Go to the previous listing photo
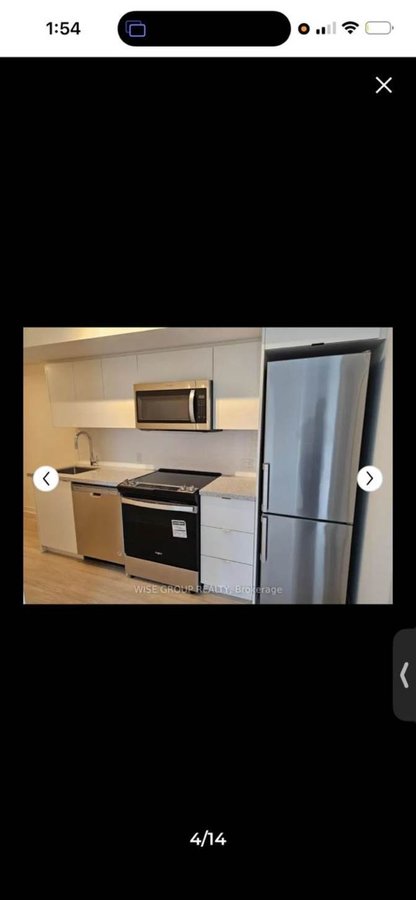This screenshot has height=900, width=416. click(46, 479)
